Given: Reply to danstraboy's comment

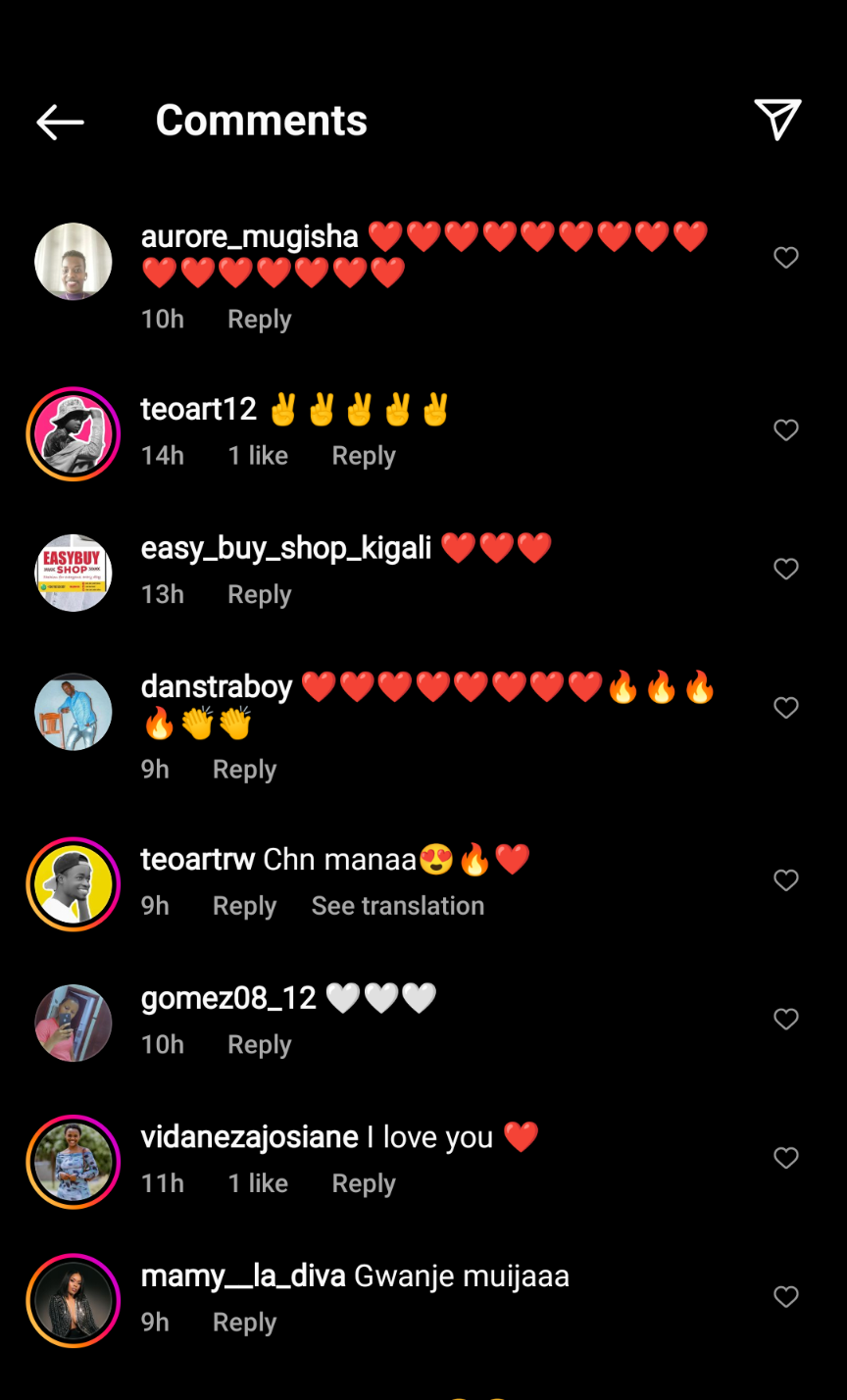Looking at the screenshot, I should point(244,770).
